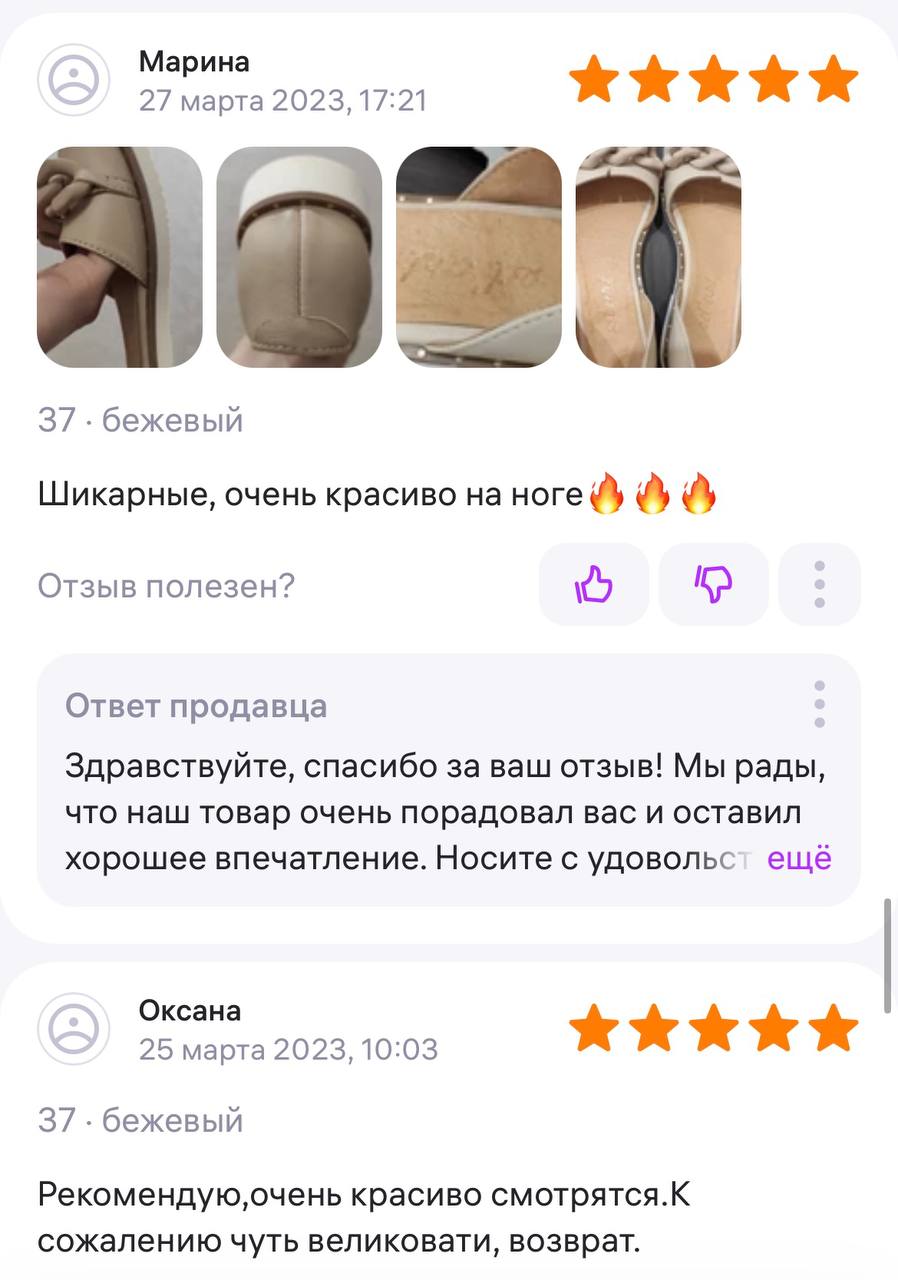Mark Marina's review as helpful
This screenshot has width=898, height=1280.
point(594,584)
